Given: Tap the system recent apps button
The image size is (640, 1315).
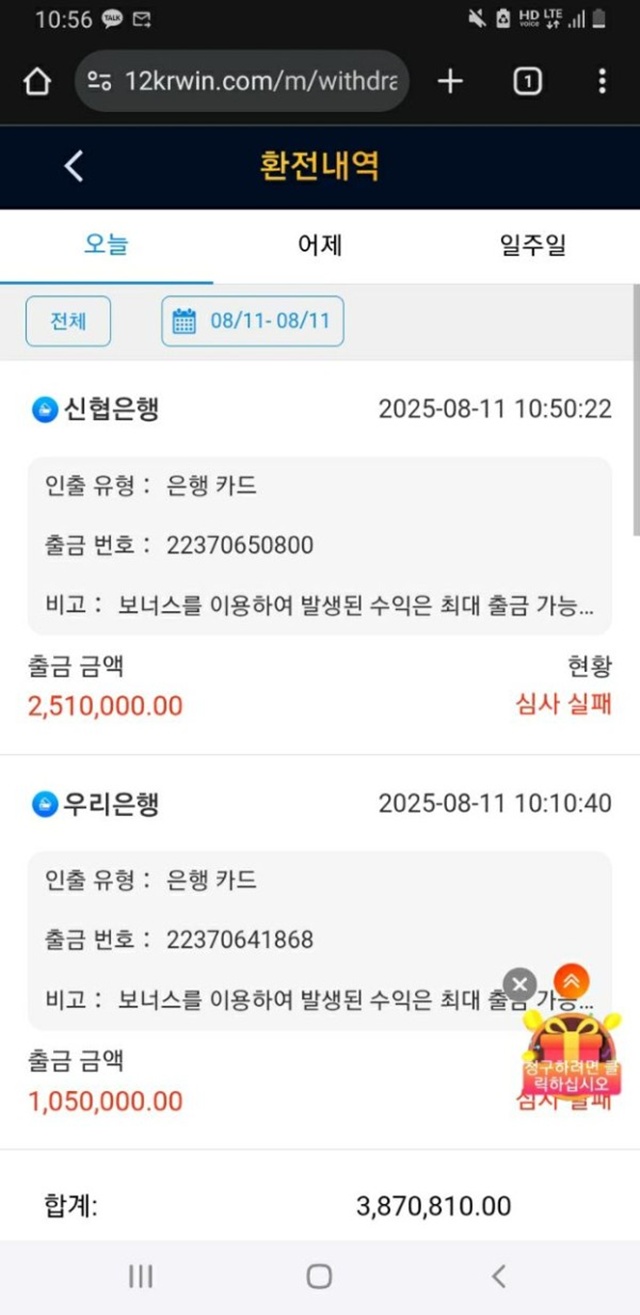Looking at the screenshot, I should pos(140,1275).
